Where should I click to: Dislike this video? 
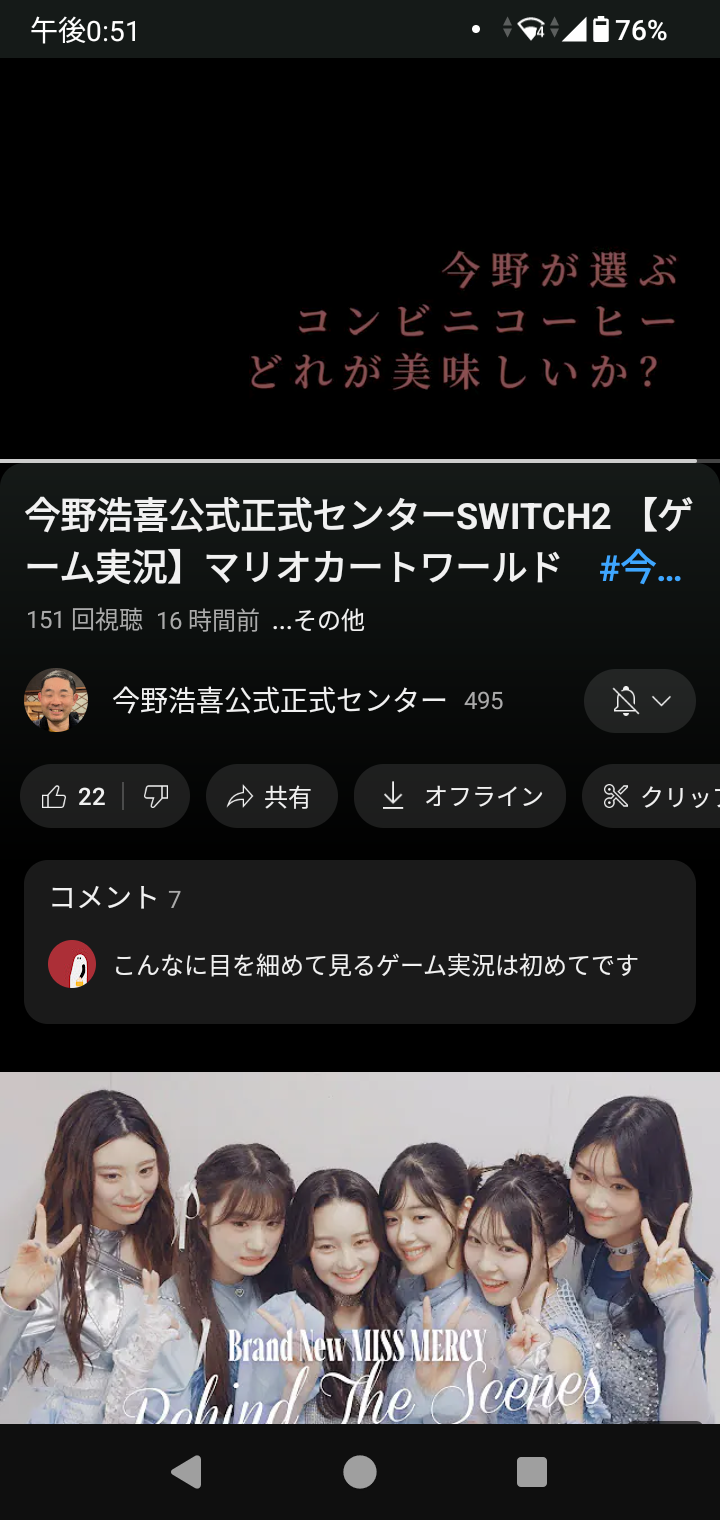pos(156,796)
